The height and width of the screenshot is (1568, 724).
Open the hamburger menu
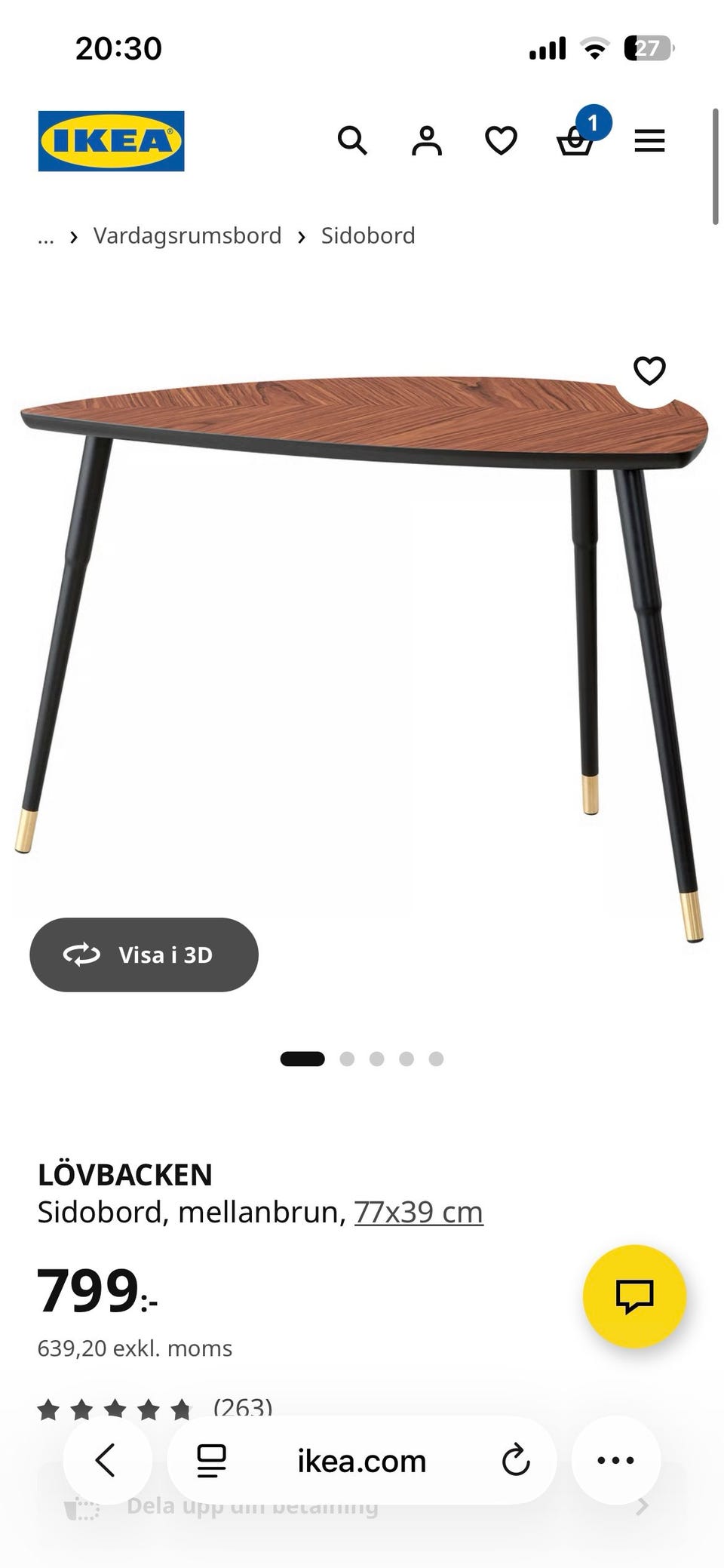pos(649,141)
